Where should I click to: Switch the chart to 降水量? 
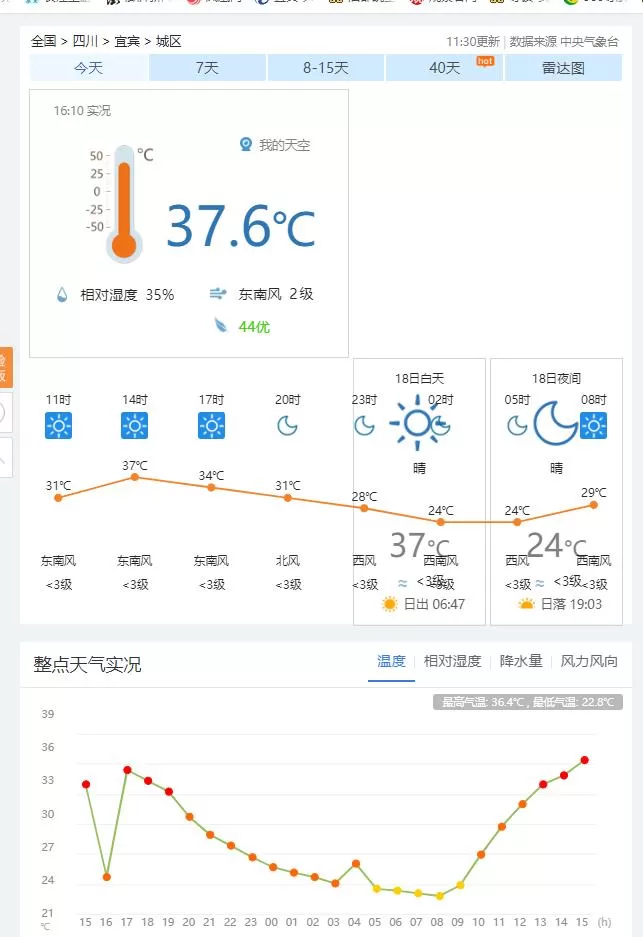click(521, 661)
